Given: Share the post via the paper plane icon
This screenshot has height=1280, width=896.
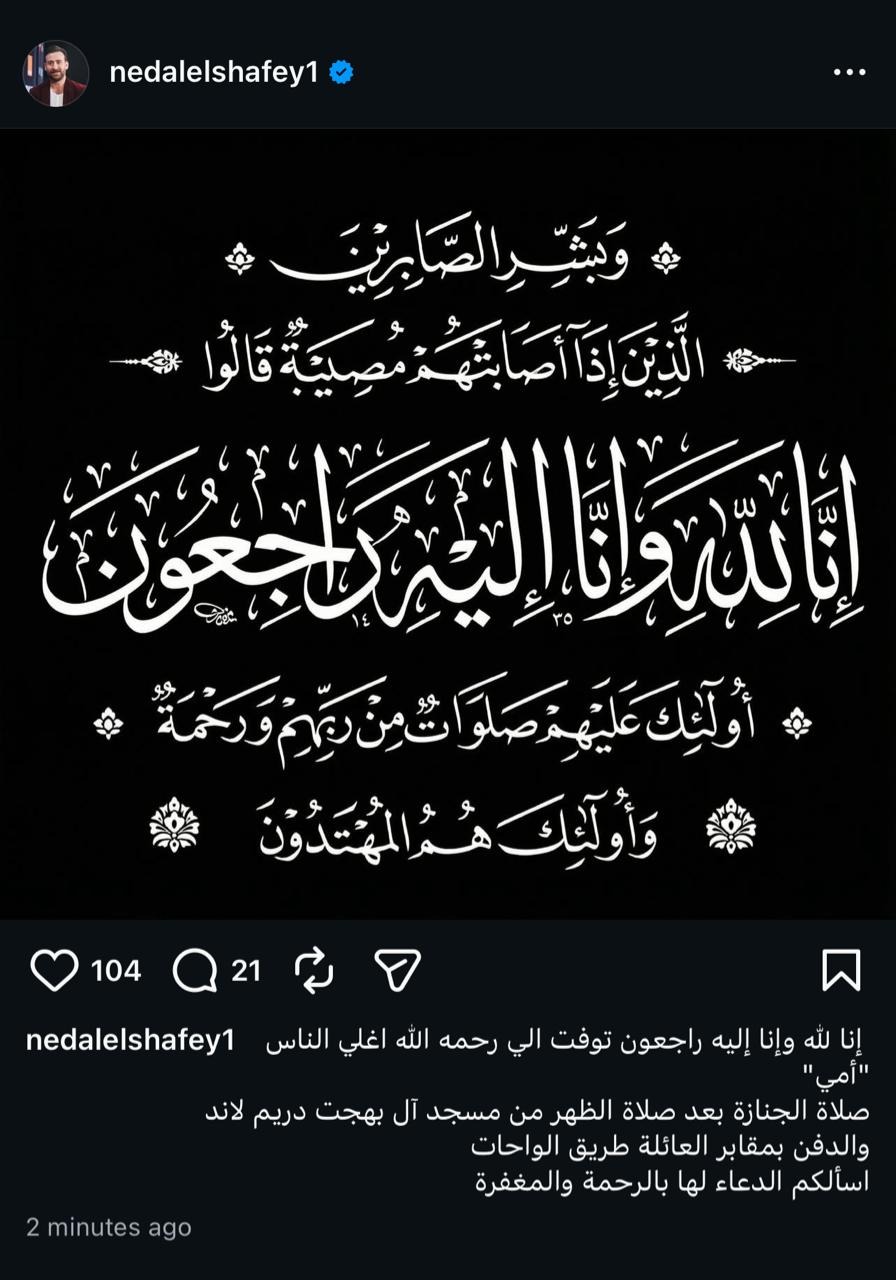Looking at the screenshot, I should [x=397, y=971].
